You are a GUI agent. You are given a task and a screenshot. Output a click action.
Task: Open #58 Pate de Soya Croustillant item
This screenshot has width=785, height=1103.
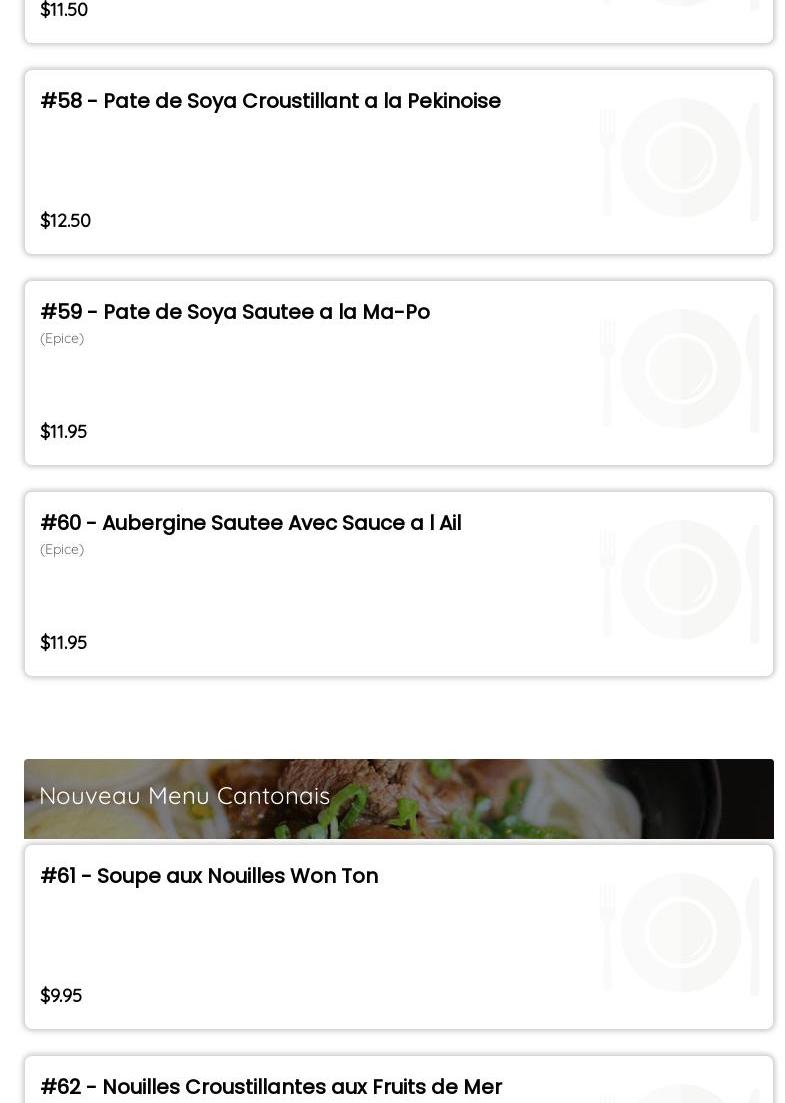tap(270, 101)
